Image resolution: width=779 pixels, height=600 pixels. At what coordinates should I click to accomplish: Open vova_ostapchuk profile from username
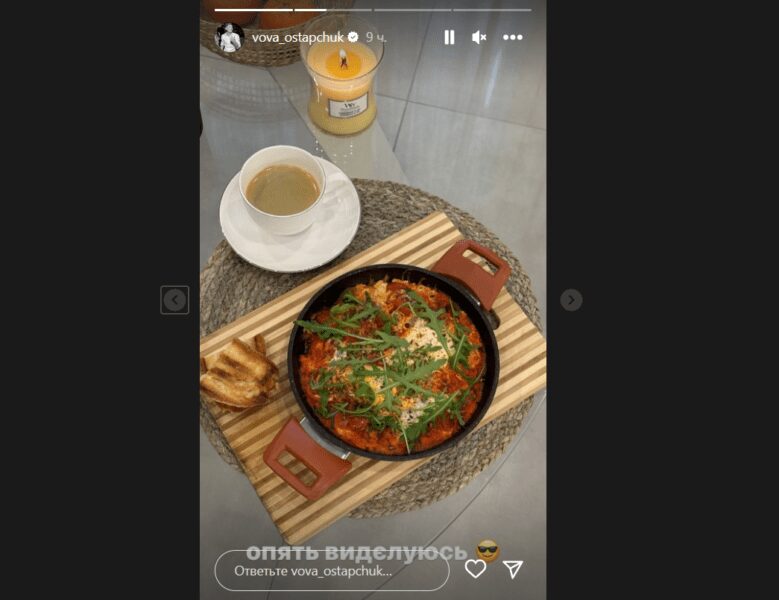coord(297,37)
